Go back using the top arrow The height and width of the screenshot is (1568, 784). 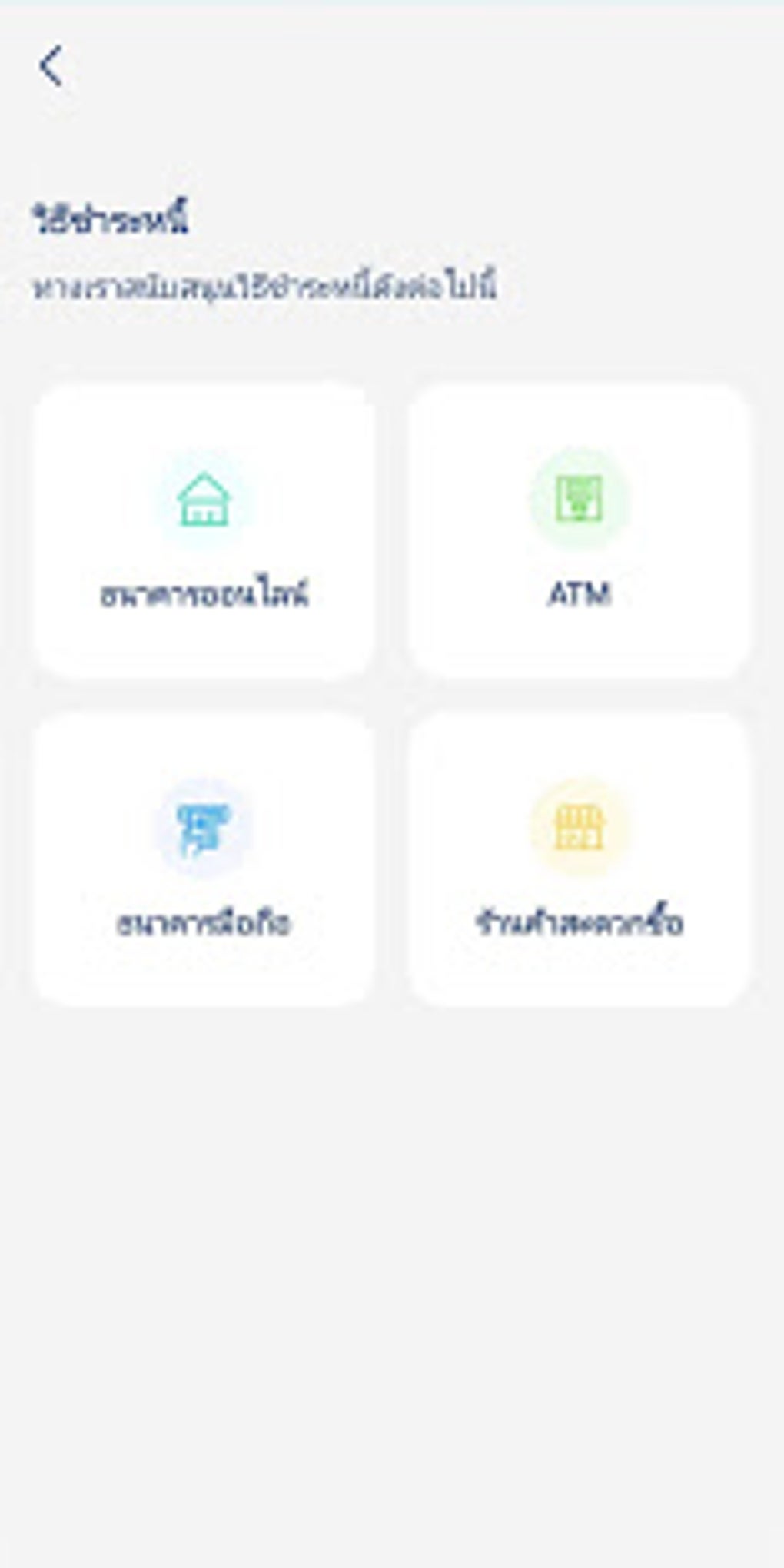(x=51, y=66)
